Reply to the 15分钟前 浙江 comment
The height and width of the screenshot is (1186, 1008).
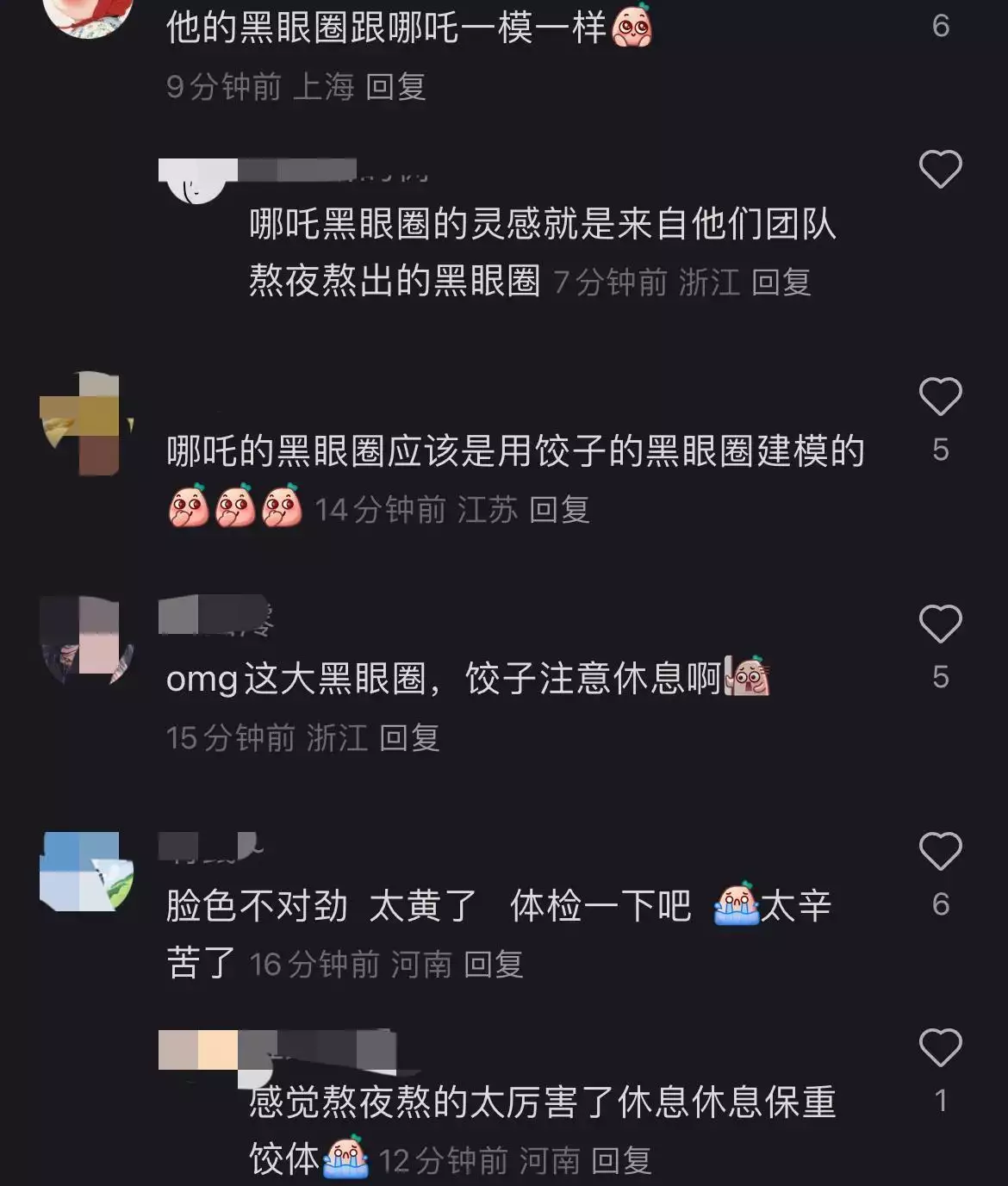409,737
